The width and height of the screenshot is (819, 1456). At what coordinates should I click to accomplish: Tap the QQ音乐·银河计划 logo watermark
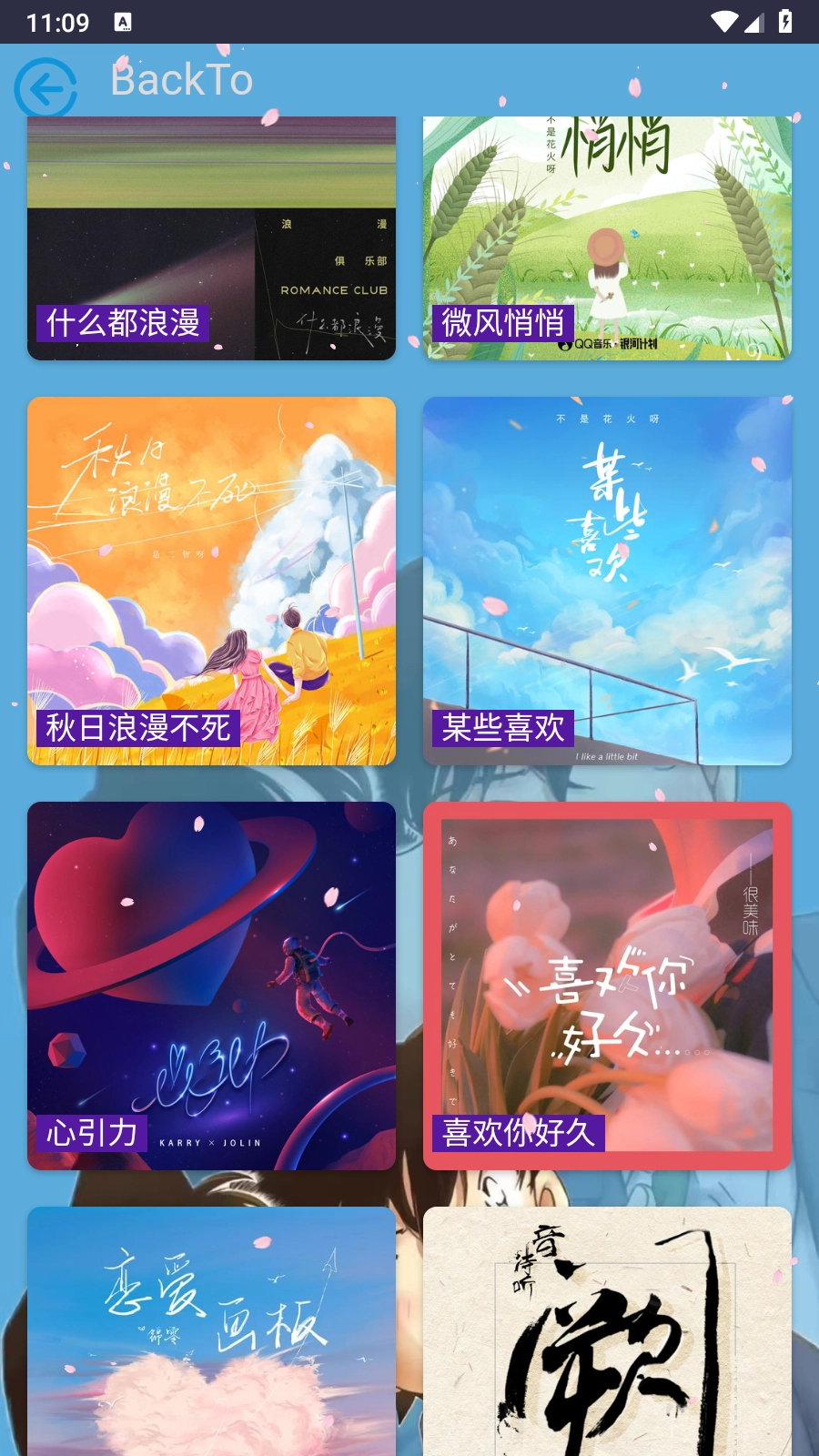click(x=617, y=346)
